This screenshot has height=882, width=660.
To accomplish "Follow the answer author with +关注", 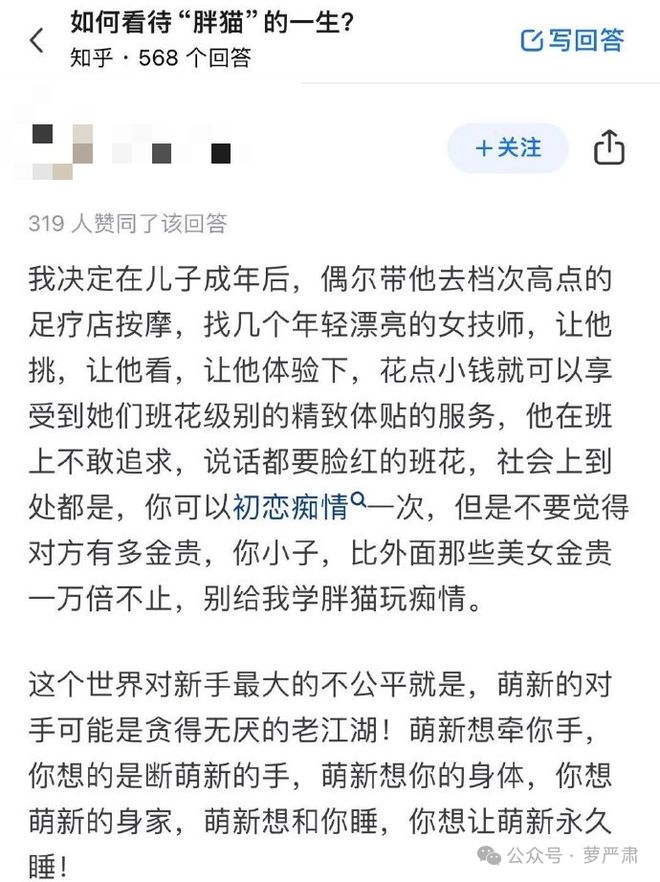I will pos(507,148).
